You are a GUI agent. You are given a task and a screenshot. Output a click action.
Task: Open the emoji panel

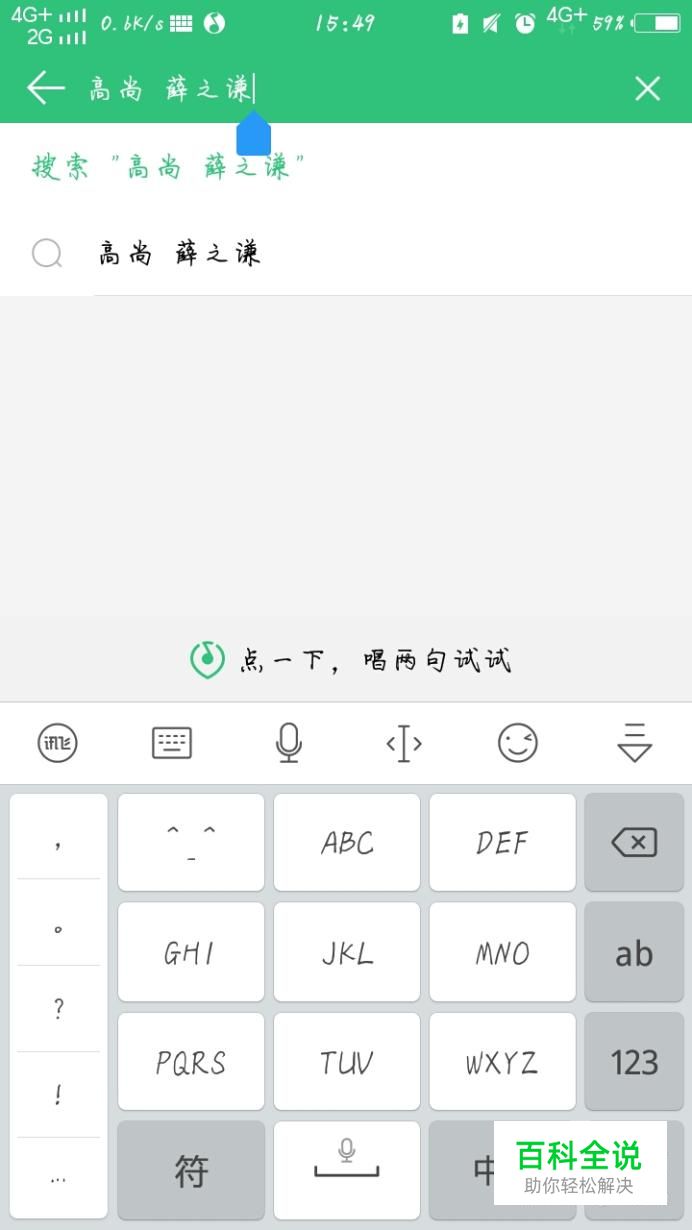tap(518, 743)
